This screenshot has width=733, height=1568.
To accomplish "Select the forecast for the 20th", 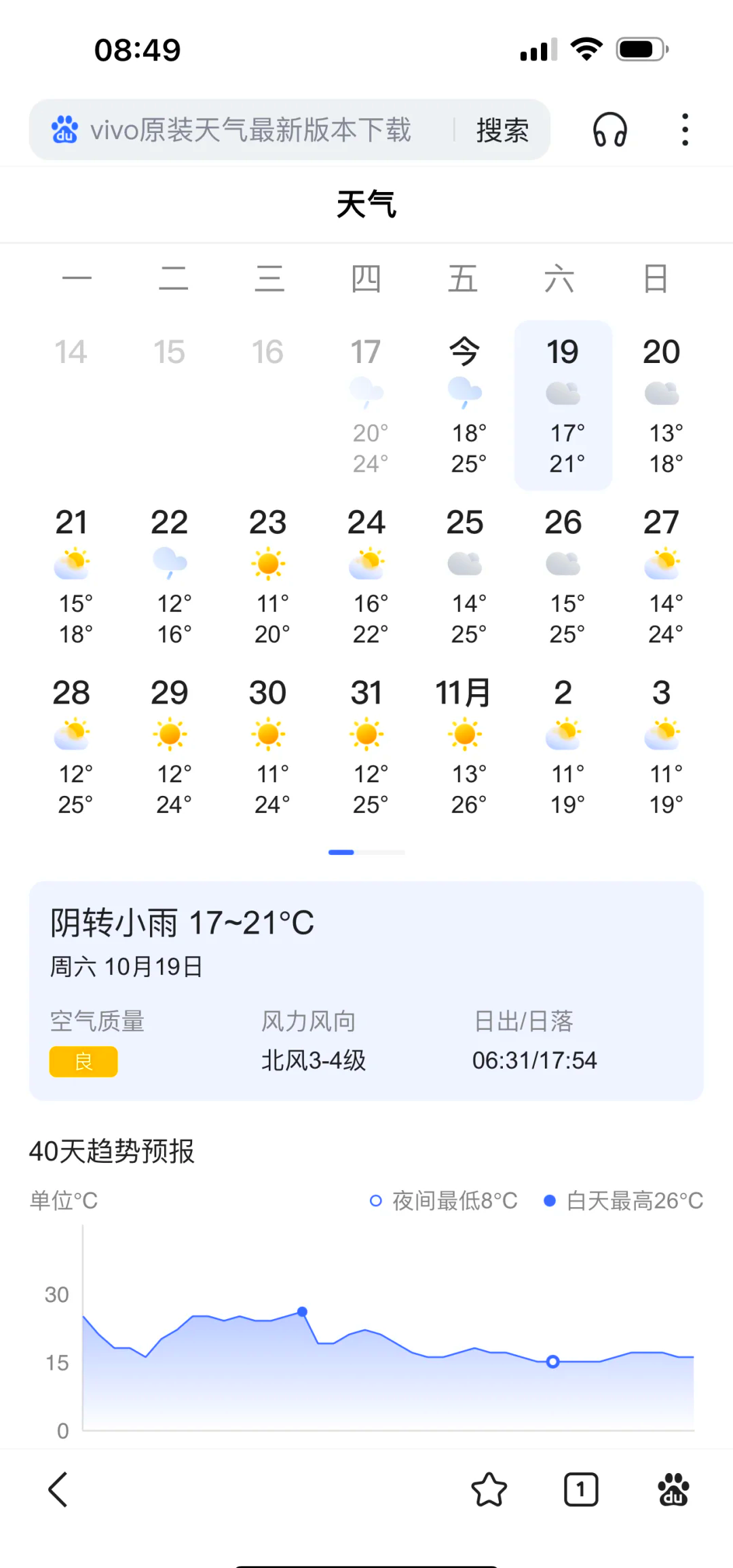I will pos(662,406).
